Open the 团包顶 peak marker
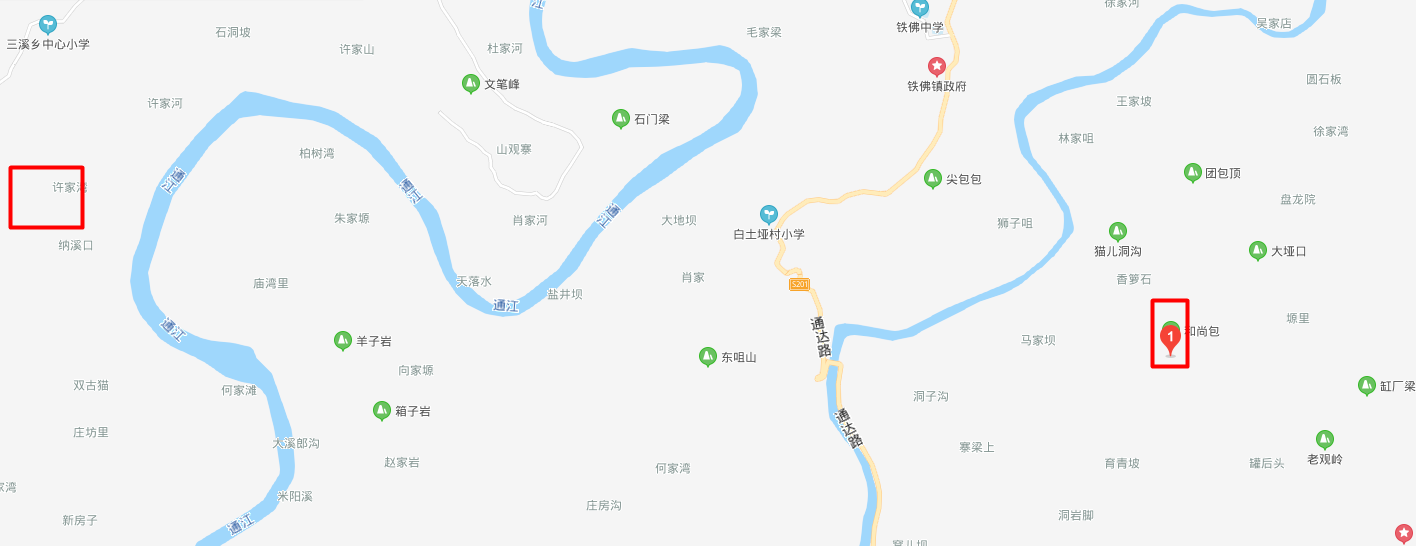Screen dimensions: 1416x546 pos(1192,172)
